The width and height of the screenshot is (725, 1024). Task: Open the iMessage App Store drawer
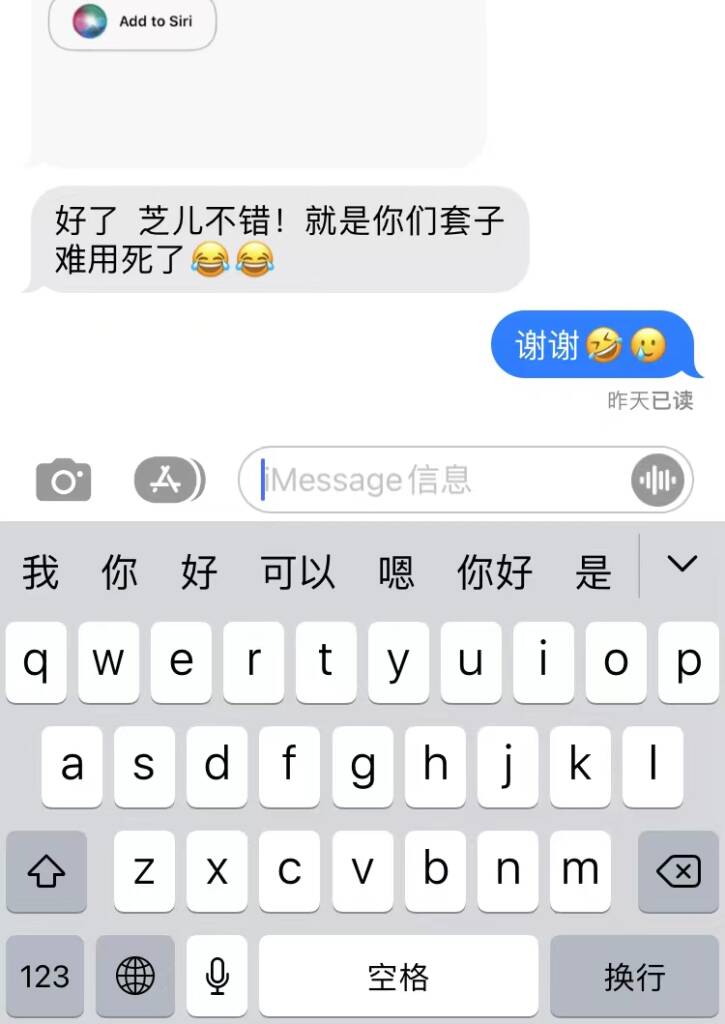[x=167, y=481]
